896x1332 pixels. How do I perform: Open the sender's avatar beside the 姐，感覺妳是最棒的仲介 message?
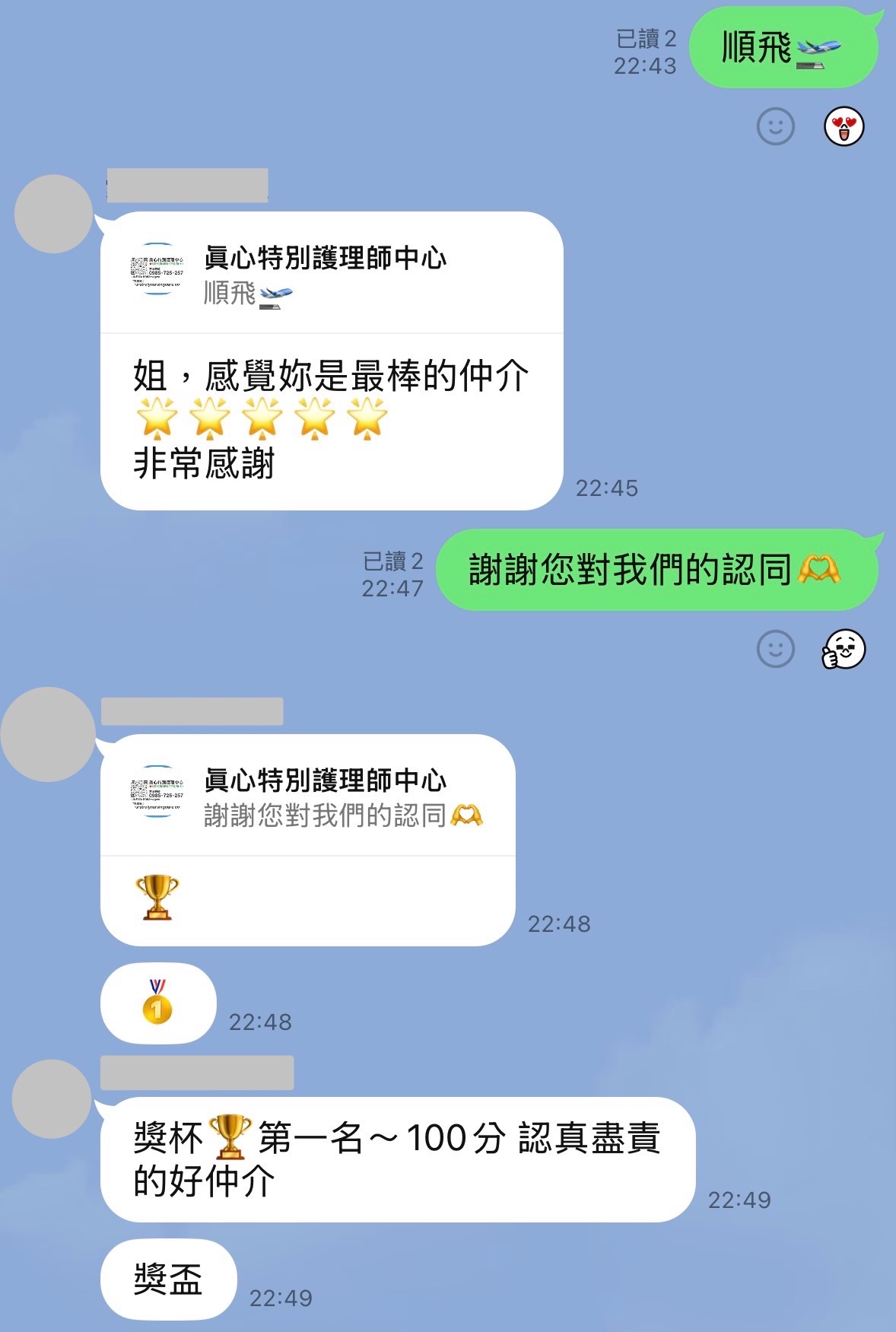[x=53, y=214]
